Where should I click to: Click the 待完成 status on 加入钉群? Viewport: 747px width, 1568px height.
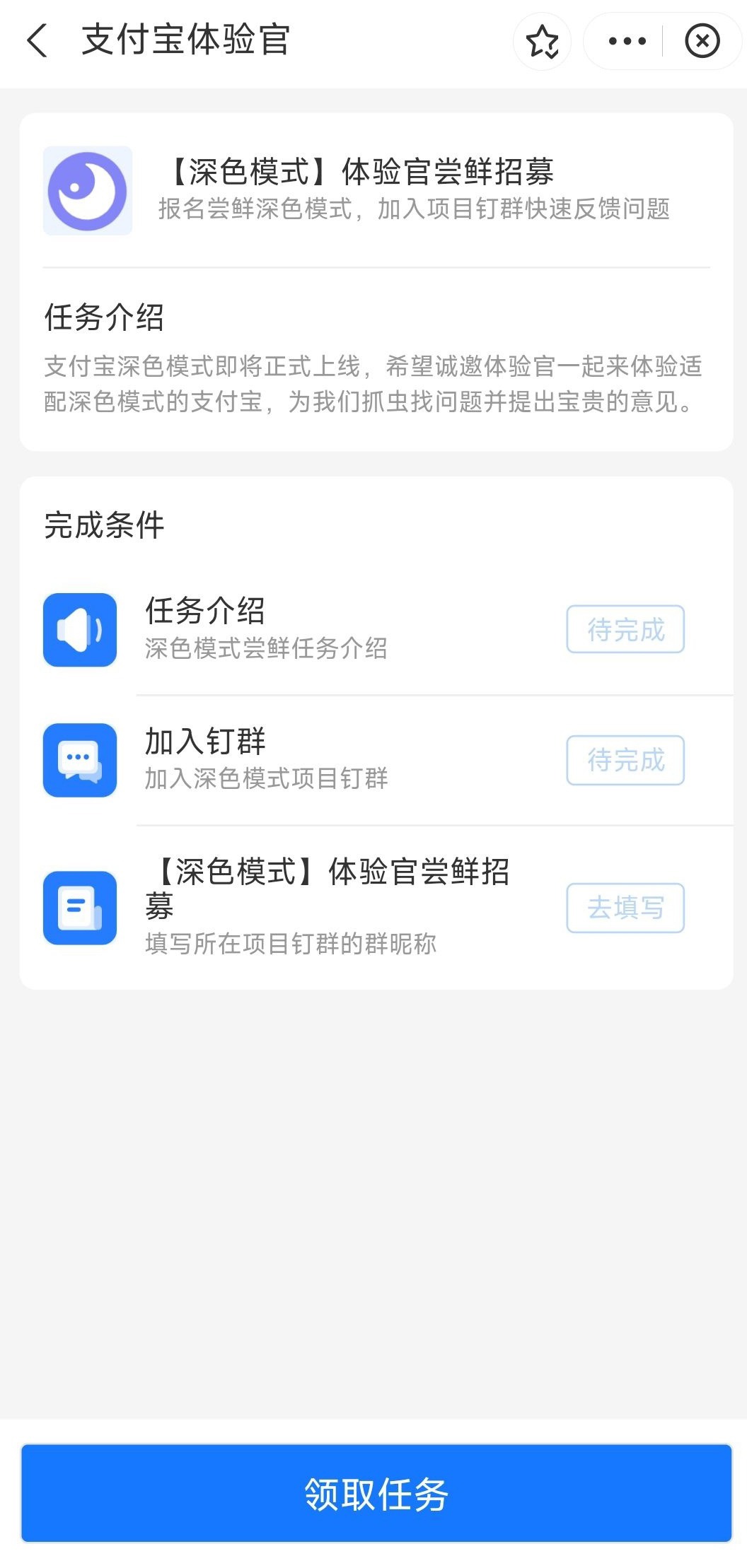(625, 760)
